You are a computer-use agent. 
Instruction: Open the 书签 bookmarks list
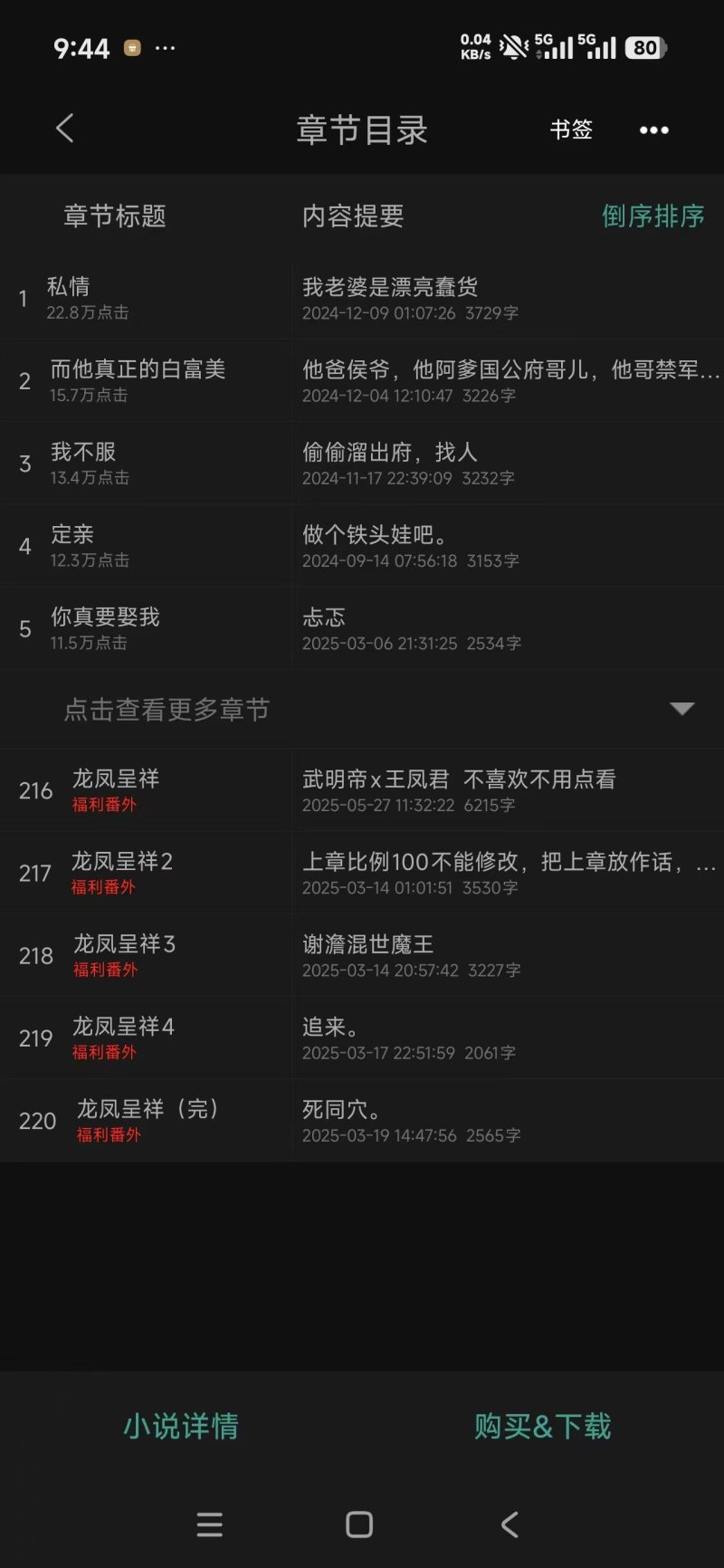571,129
